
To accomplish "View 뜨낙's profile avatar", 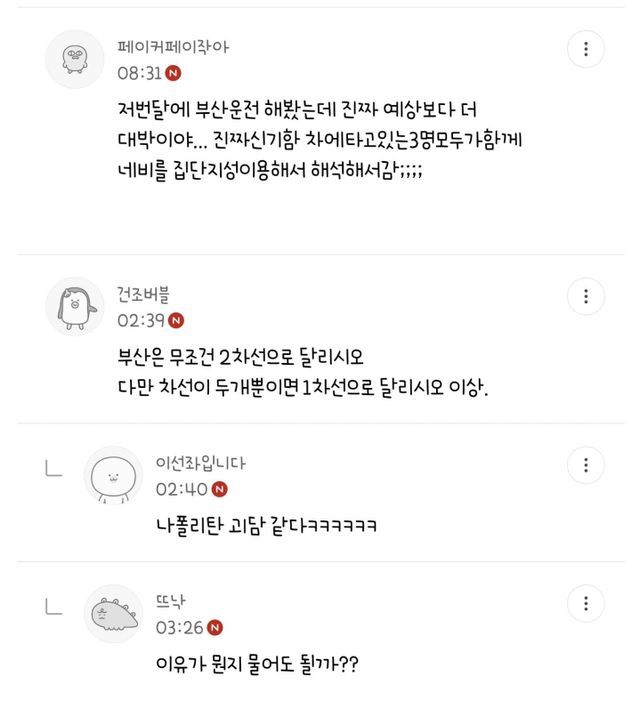I will click(x=113, y=613).
